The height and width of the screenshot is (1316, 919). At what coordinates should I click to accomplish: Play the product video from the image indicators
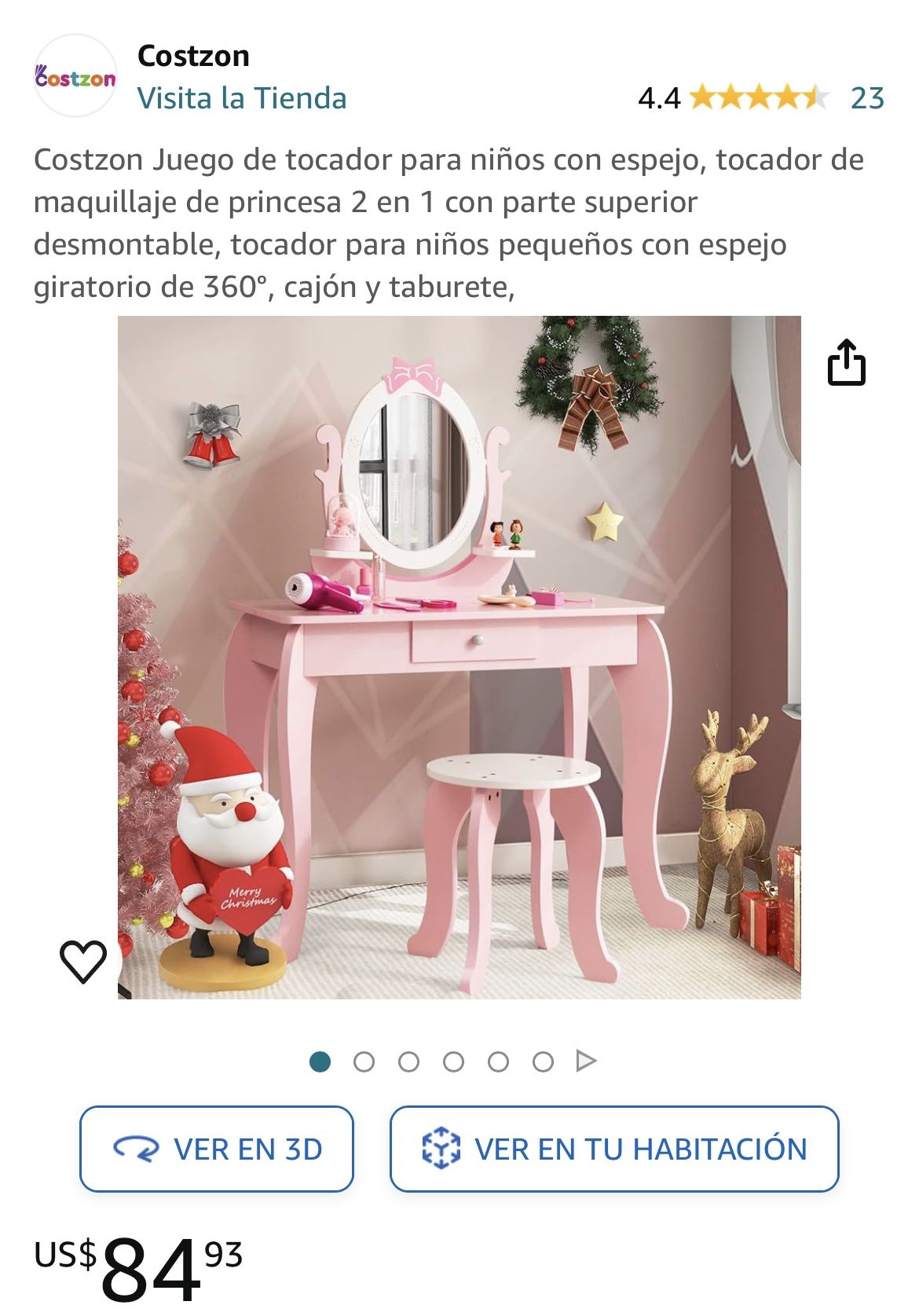[586, 1061]
